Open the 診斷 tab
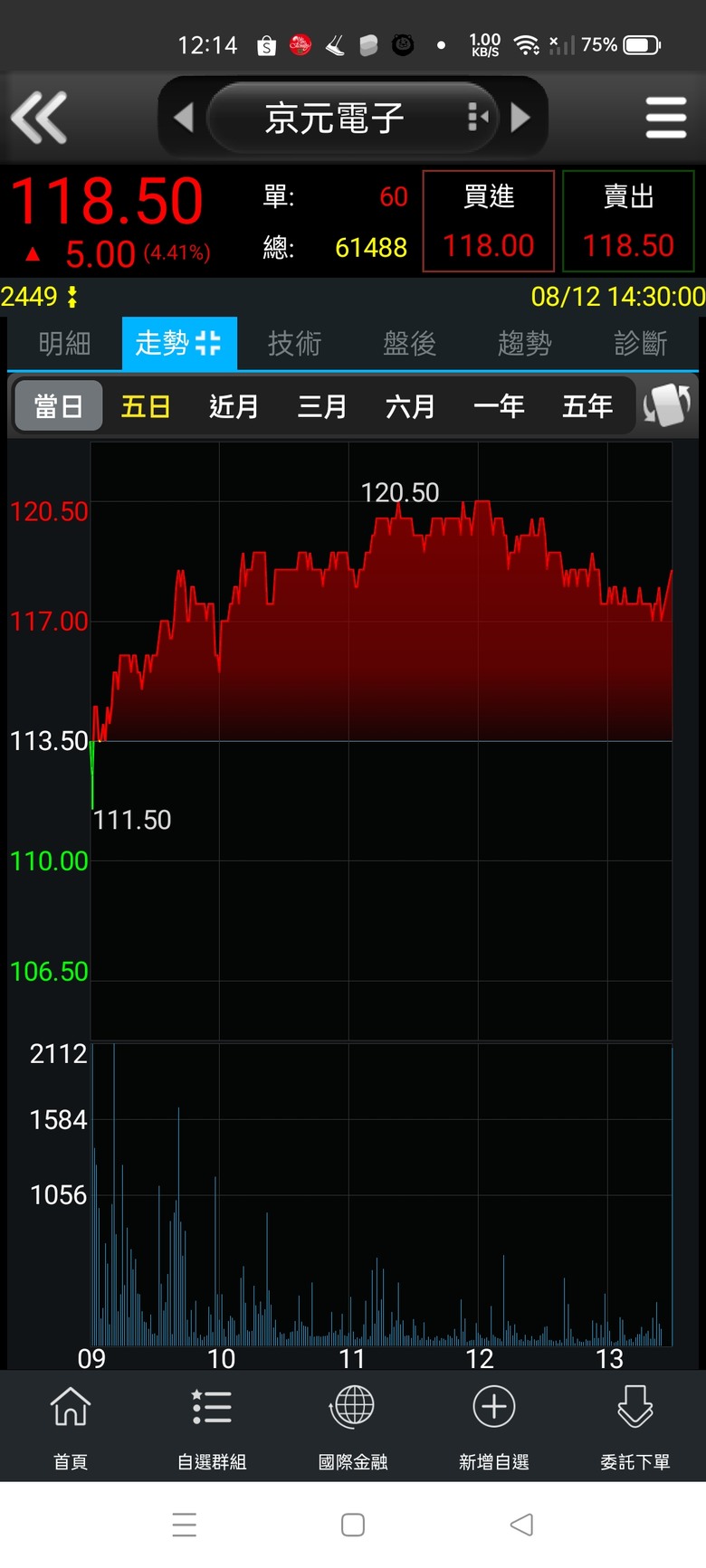This screenshot has width=706, height=1568. 640,344
